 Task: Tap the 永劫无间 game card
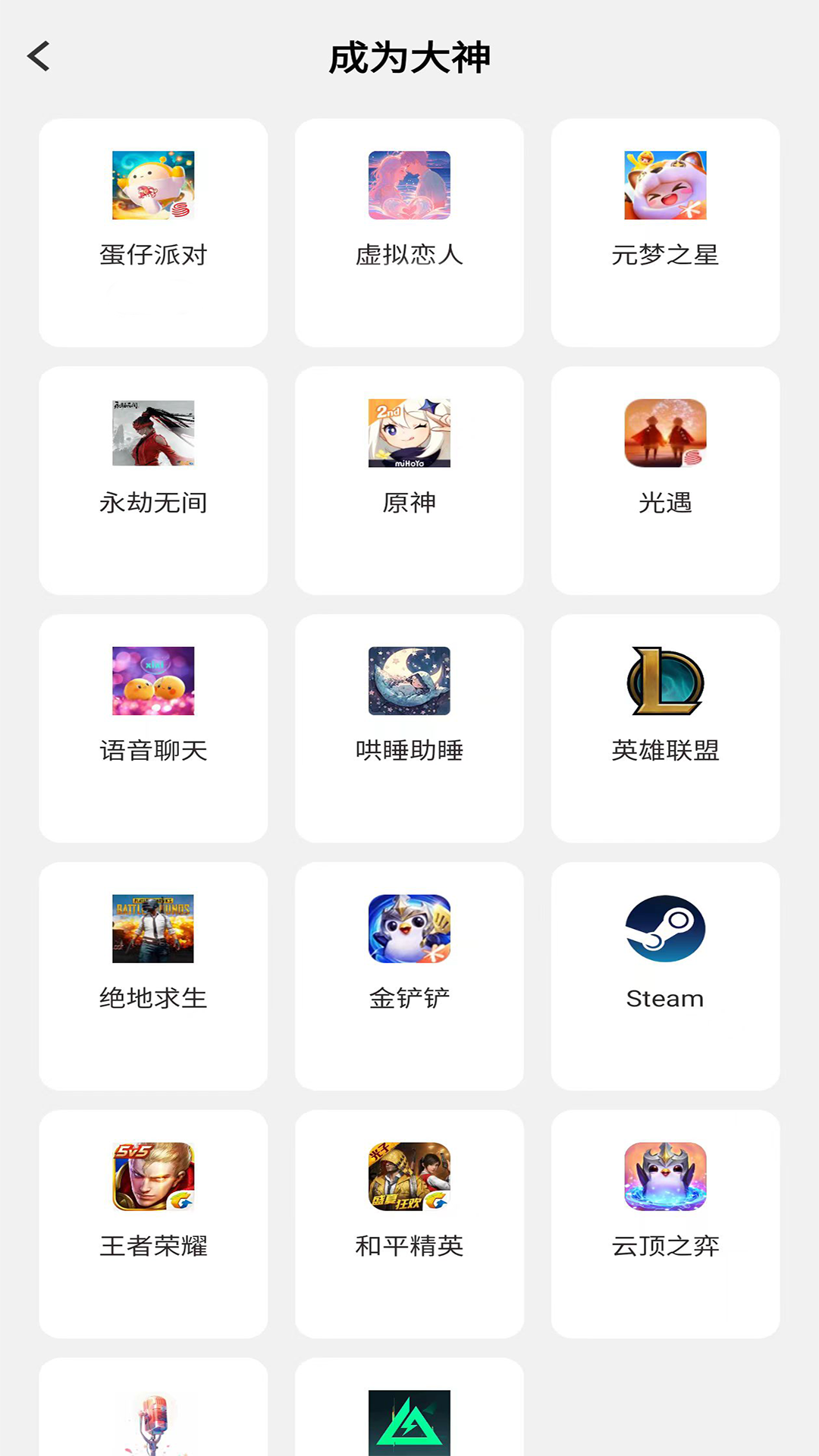[153, 480]
